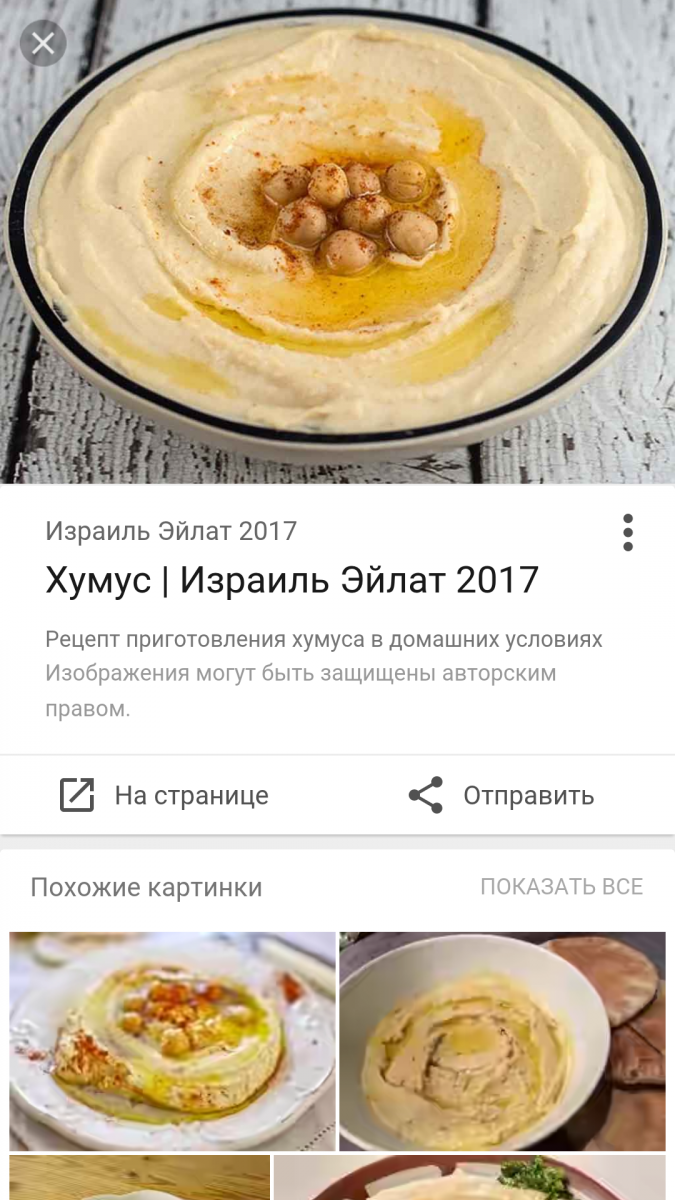
Task: Open the page title «Хумус | Израиль Эйлат 2017»
Action: (292, 580)
